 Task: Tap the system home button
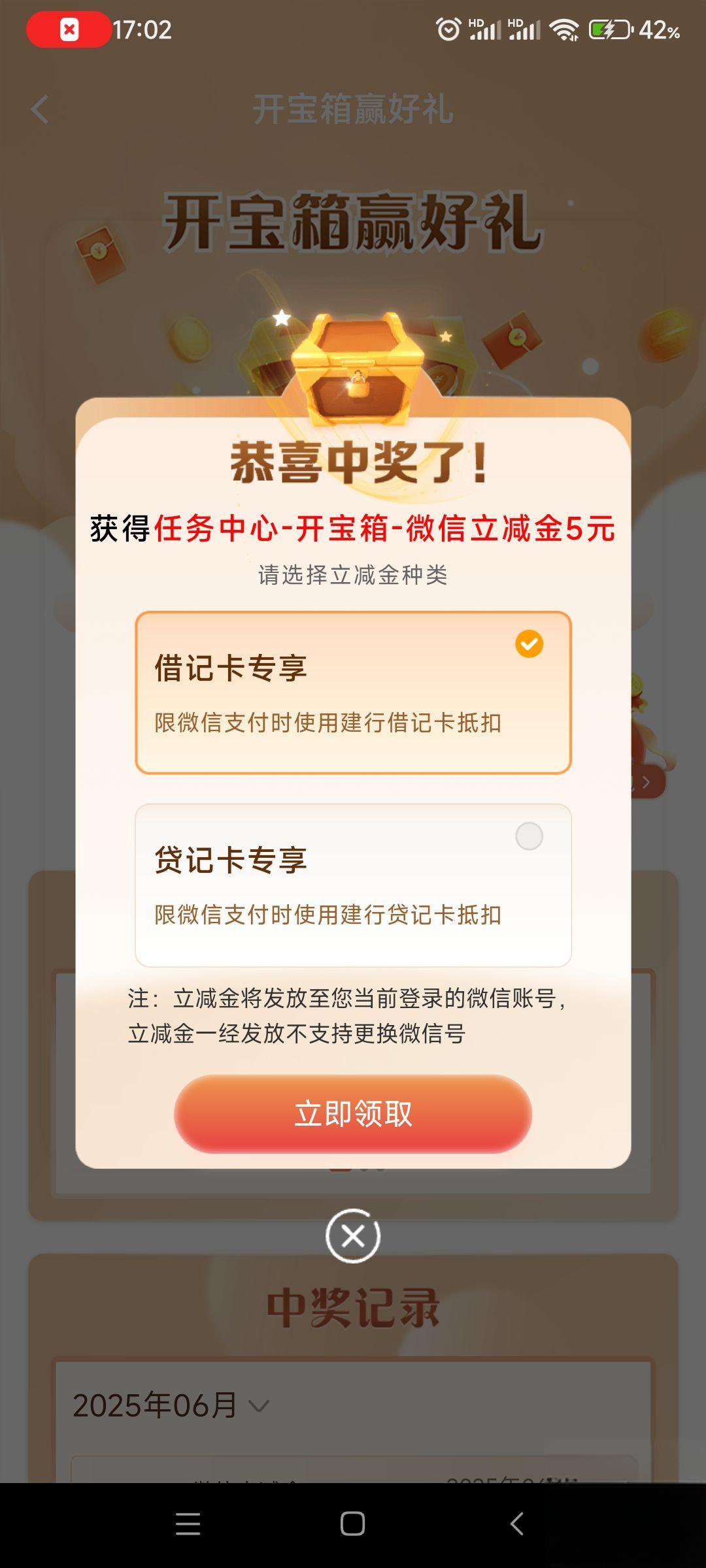click(352, 1524)
